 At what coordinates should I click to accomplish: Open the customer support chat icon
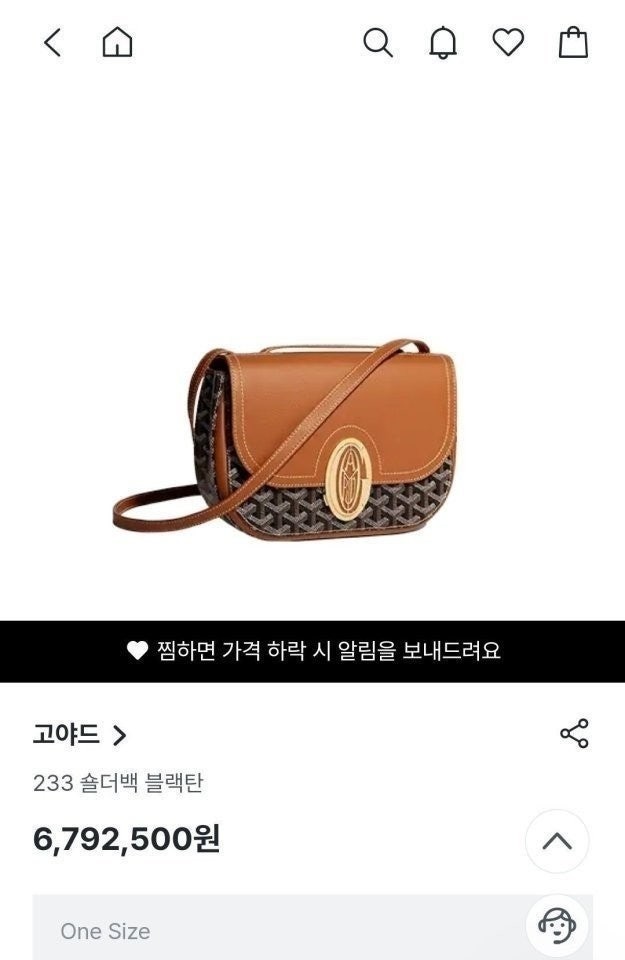pos(557,925)
